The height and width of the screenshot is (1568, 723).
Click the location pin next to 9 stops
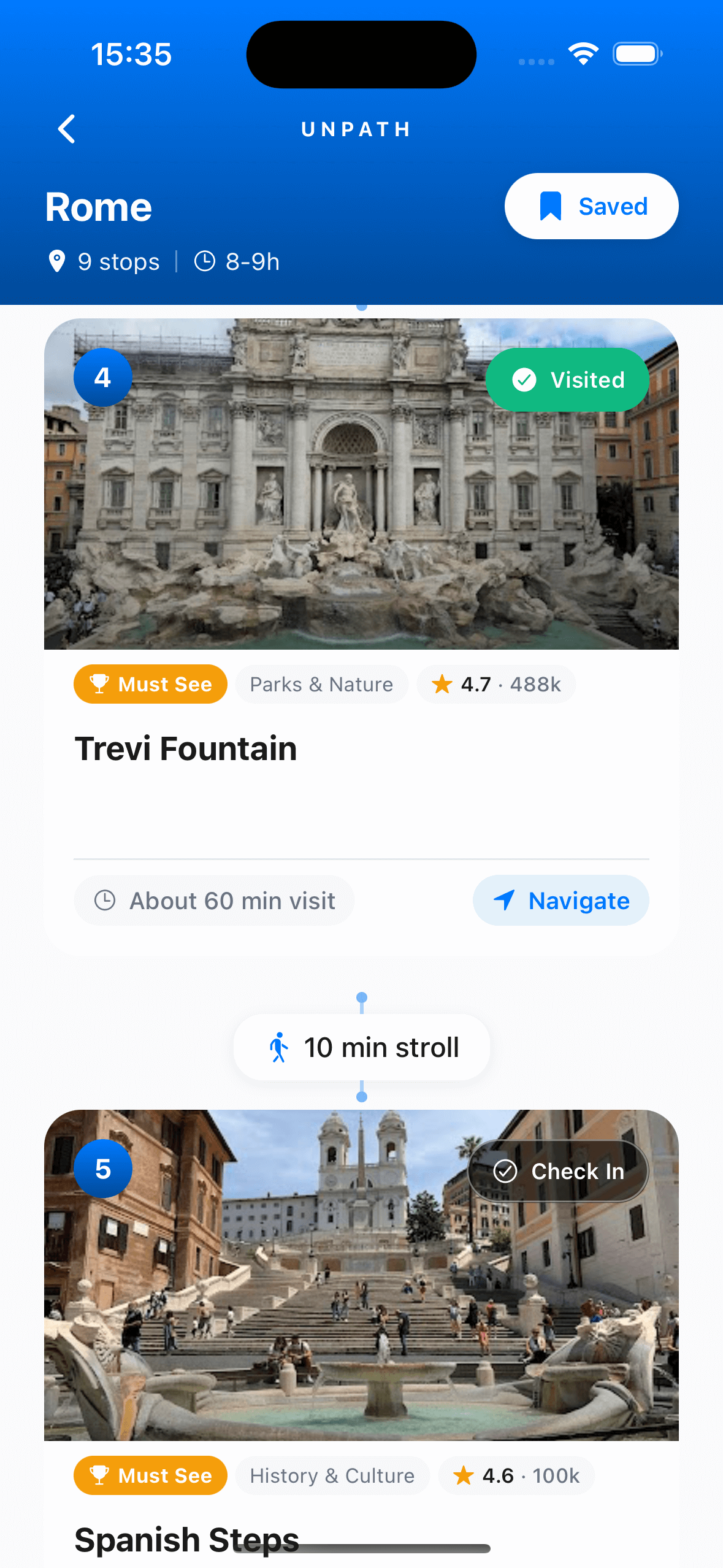pyautogui.click(x=57, y=261)
